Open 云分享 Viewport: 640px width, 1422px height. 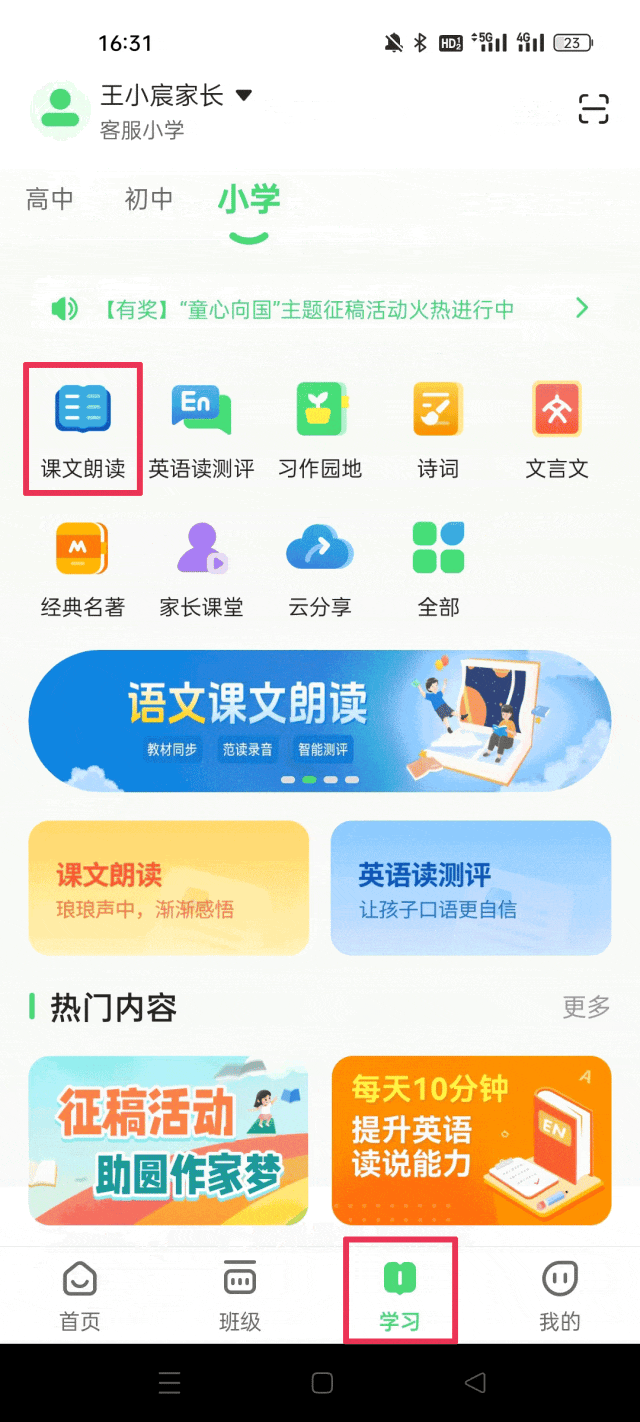coord(320,567)
